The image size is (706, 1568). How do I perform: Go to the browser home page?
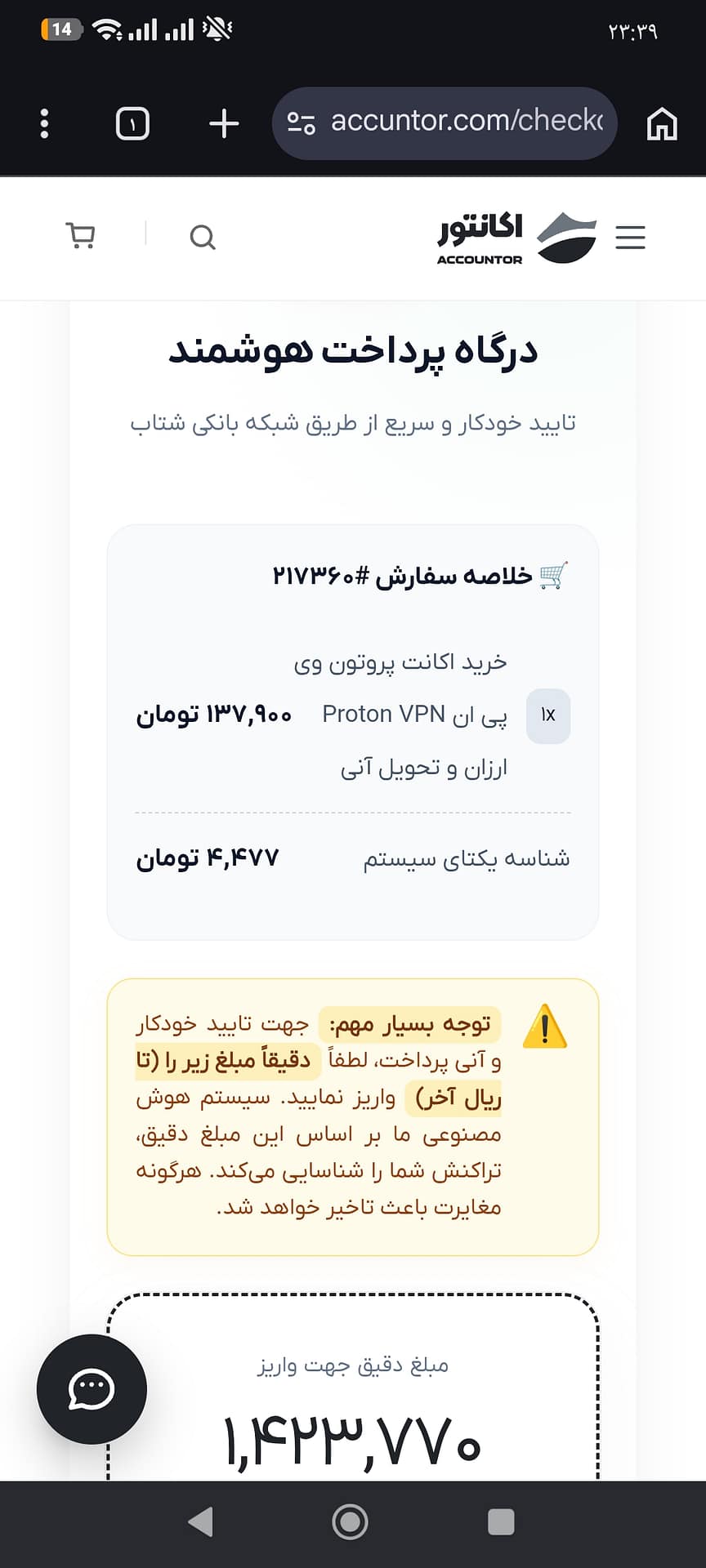(662, 123)
